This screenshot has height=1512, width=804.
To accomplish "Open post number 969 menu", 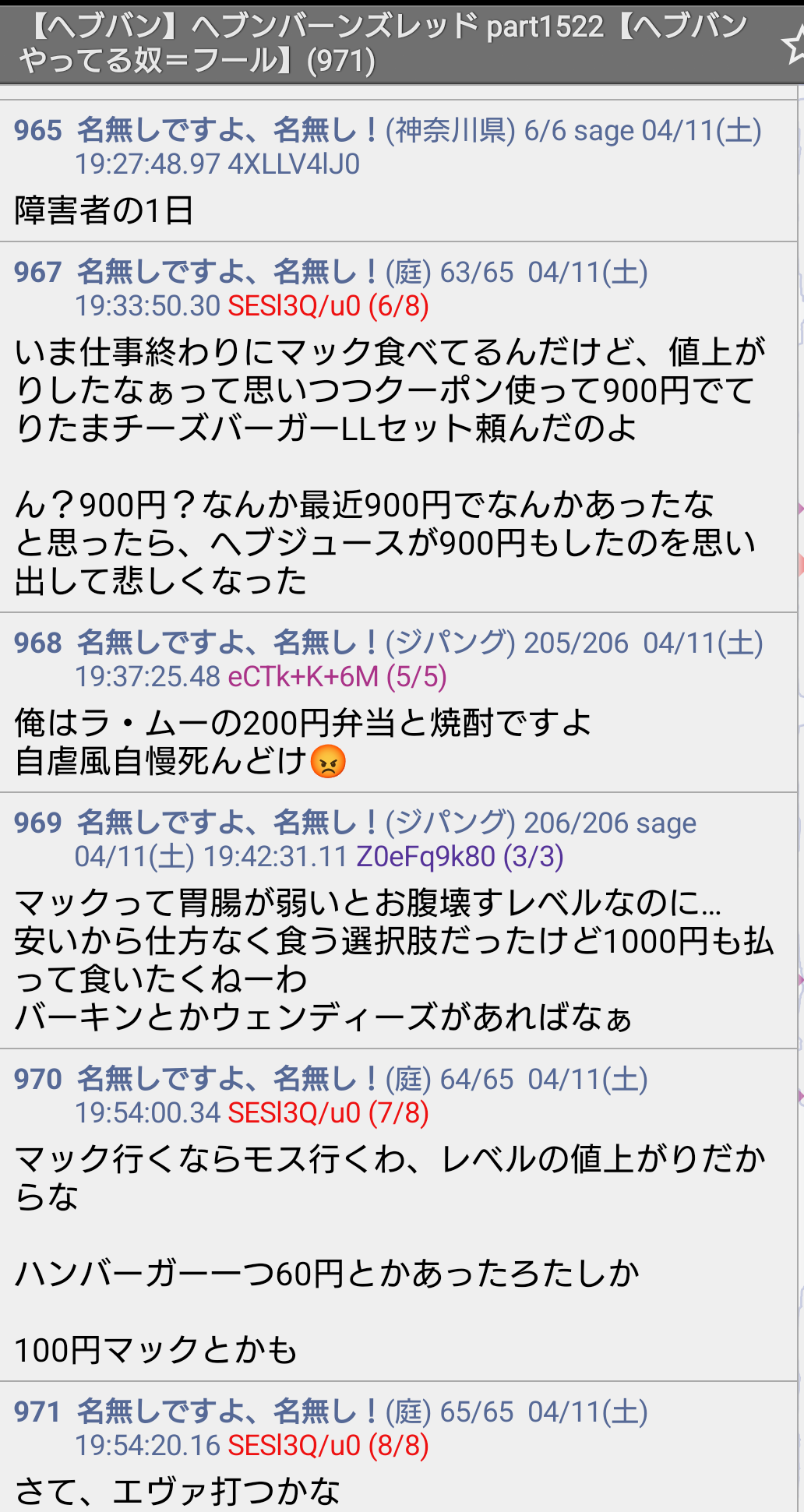I will 37,823.
